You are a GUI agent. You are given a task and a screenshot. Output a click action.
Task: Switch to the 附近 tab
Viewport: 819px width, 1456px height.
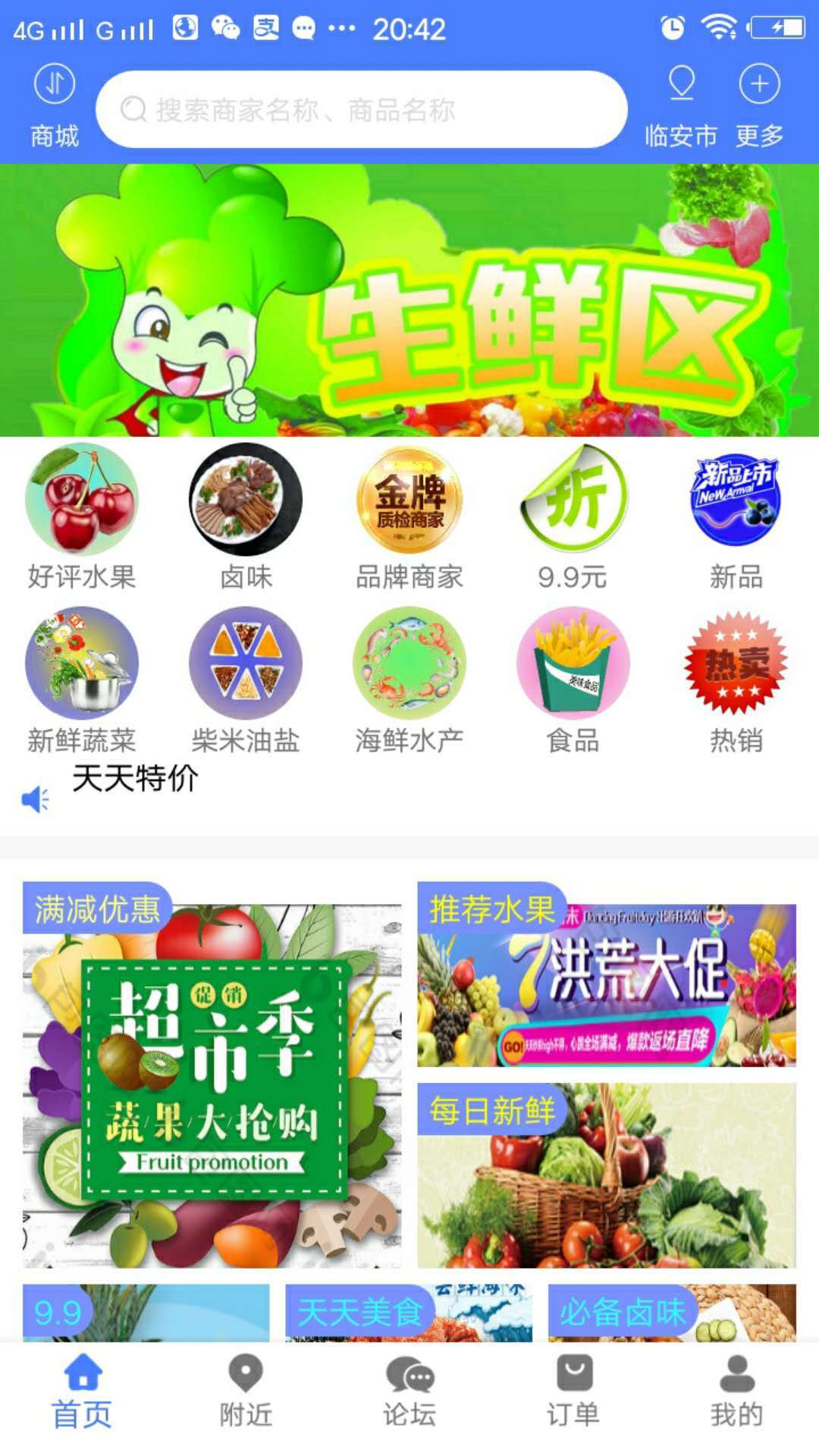(246, 1392)
